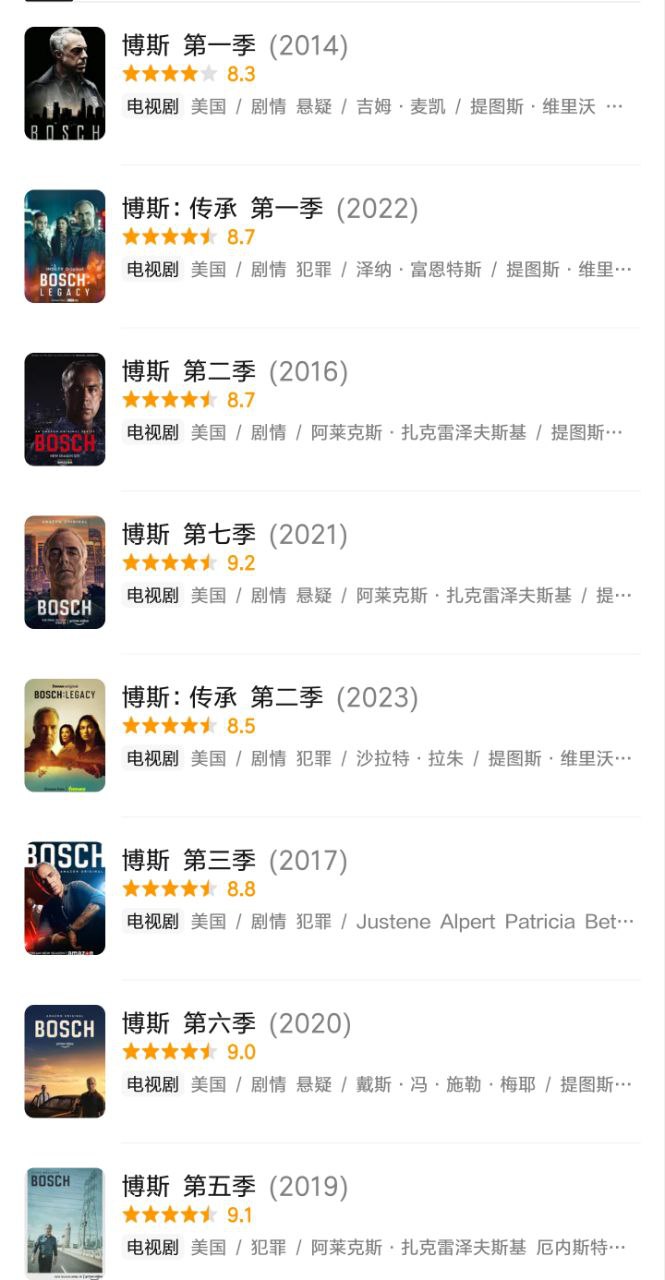
Task: Open 博斯 第一季 (2014) result
Action: [332, 83]
